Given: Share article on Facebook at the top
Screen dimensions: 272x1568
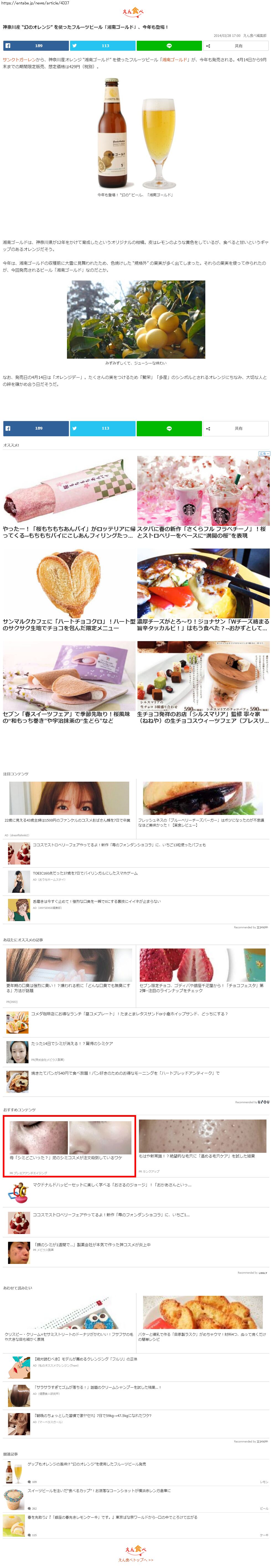Looking at the screenshot, I should [x=36, y=46].
